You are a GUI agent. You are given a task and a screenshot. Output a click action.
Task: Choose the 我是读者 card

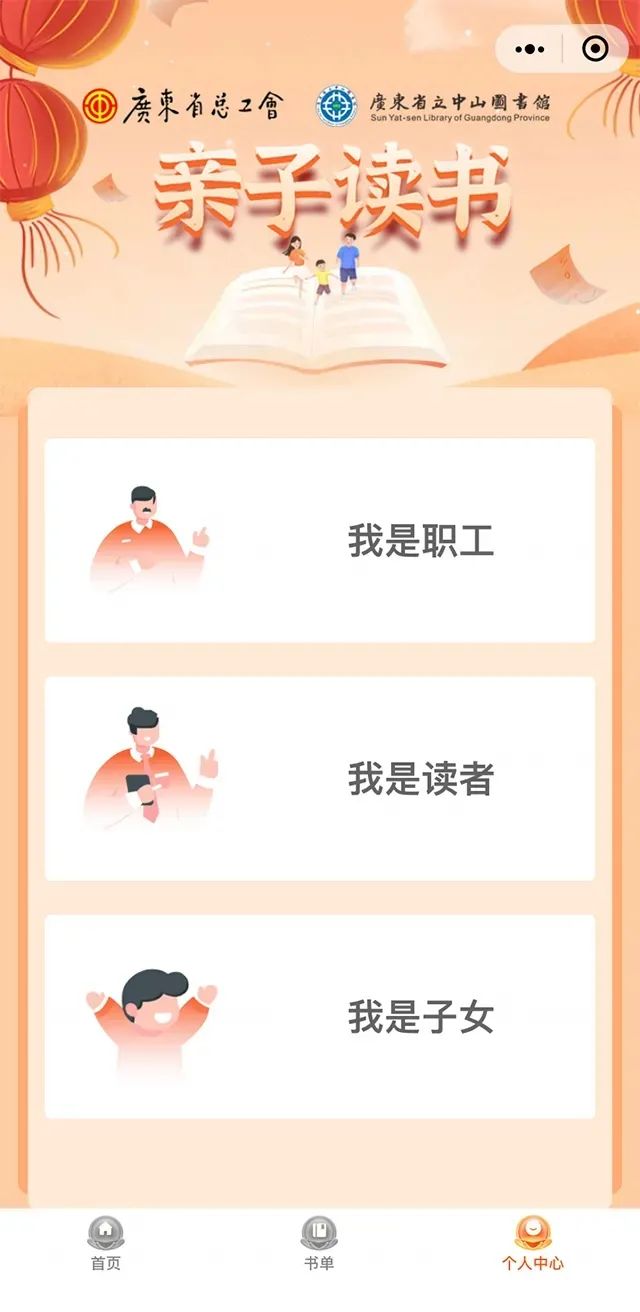point(320,779)
